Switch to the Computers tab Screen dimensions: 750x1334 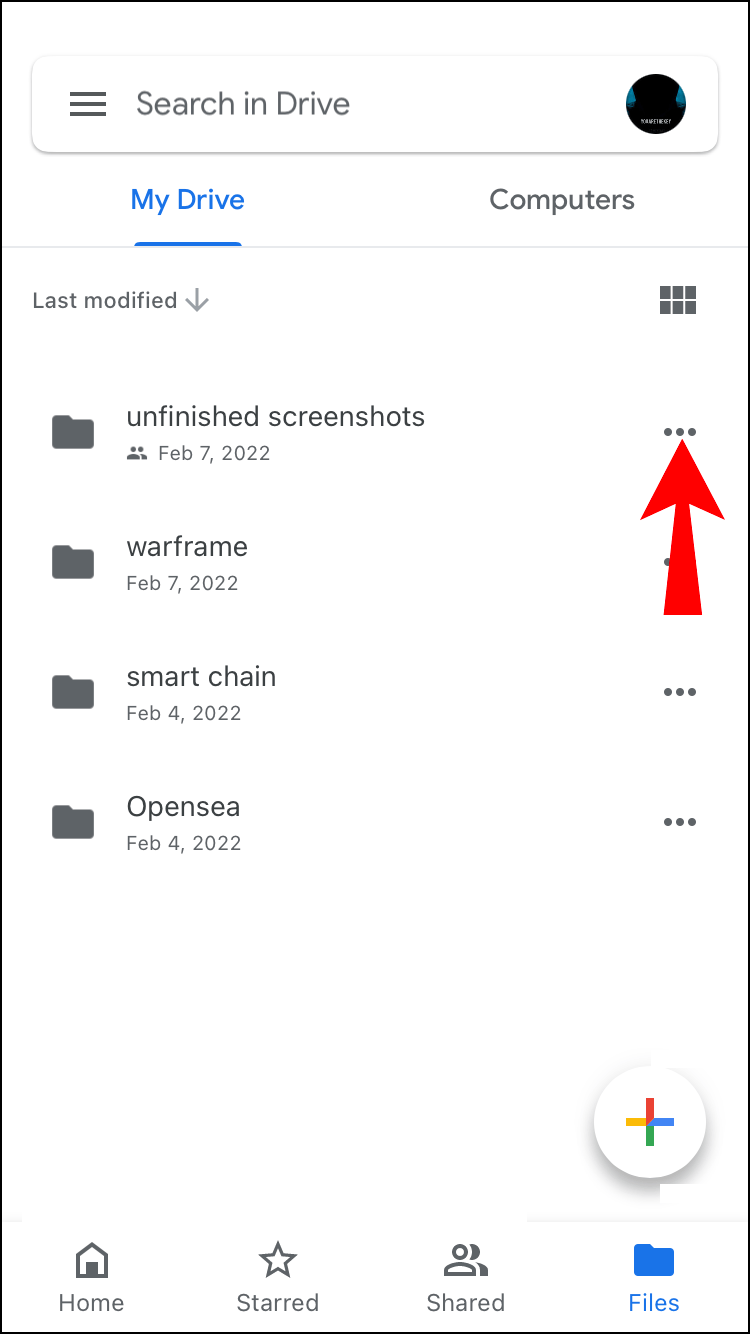561,200
